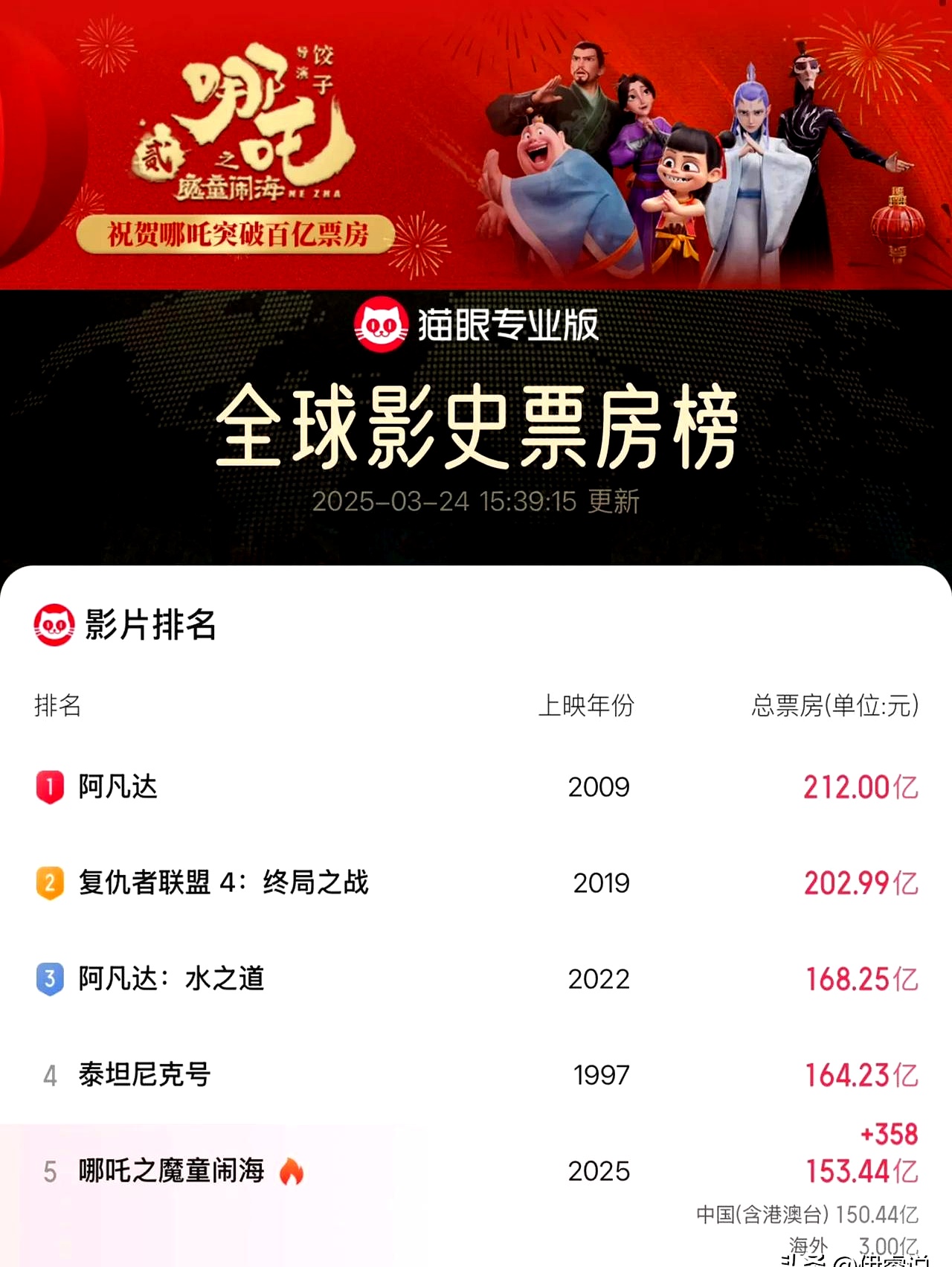
Task: Switch to the 影片排名 section
Action: (x=146, y=627)
